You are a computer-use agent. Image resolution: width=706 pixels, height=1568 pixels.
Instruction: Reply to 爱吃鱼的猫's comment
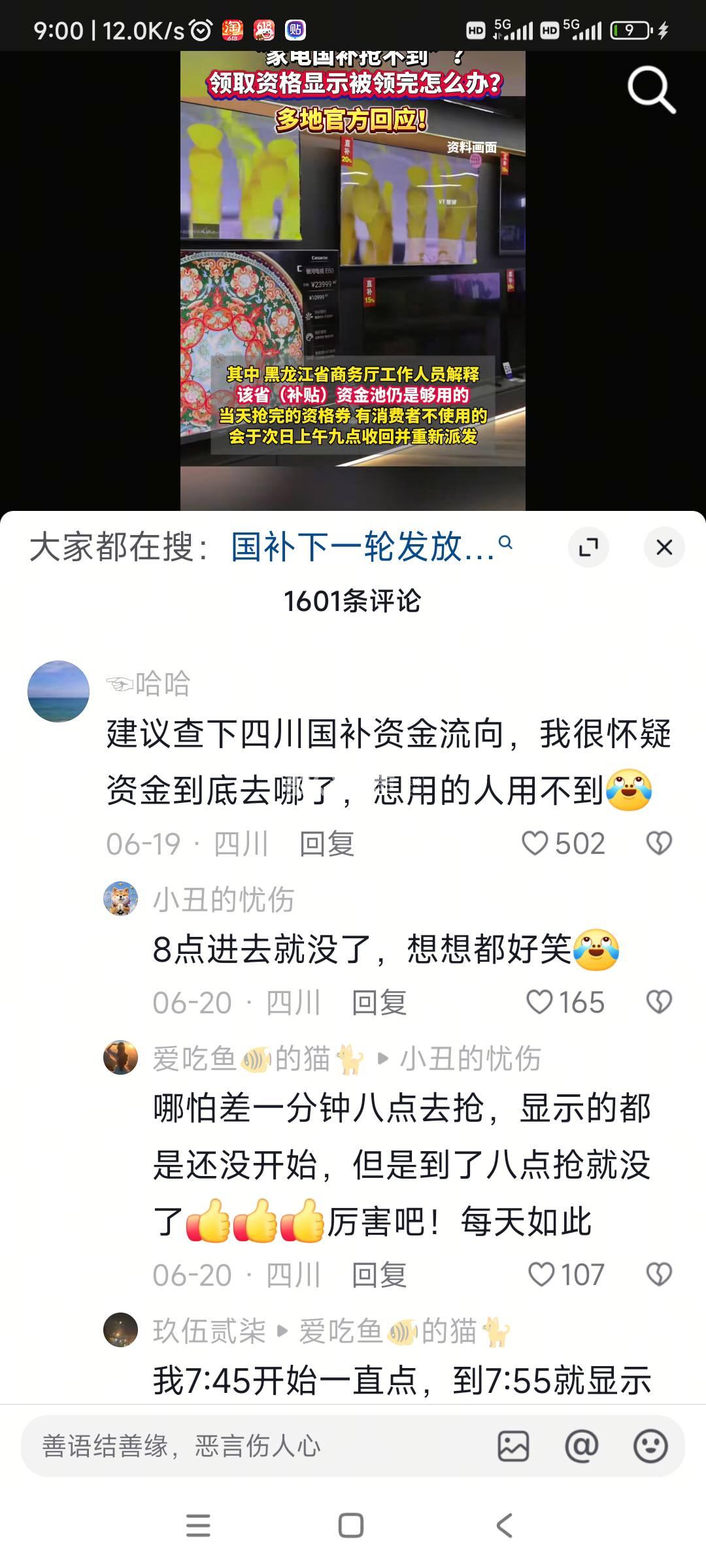click(x=378, y=1275)
